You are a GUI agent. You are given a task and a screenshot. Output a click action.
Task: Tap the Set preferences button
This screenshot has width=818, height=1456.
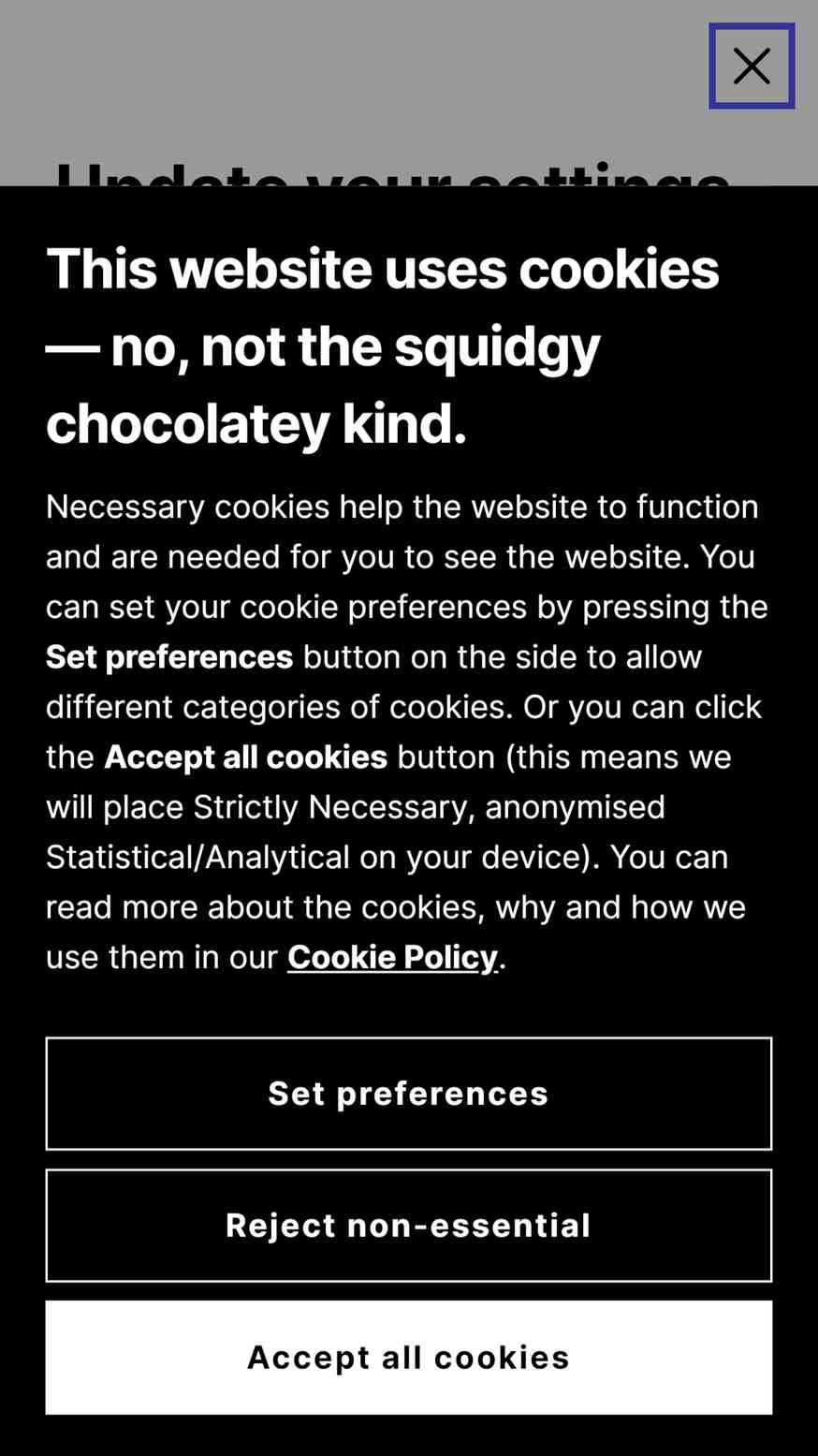[x=409, y=1094]
